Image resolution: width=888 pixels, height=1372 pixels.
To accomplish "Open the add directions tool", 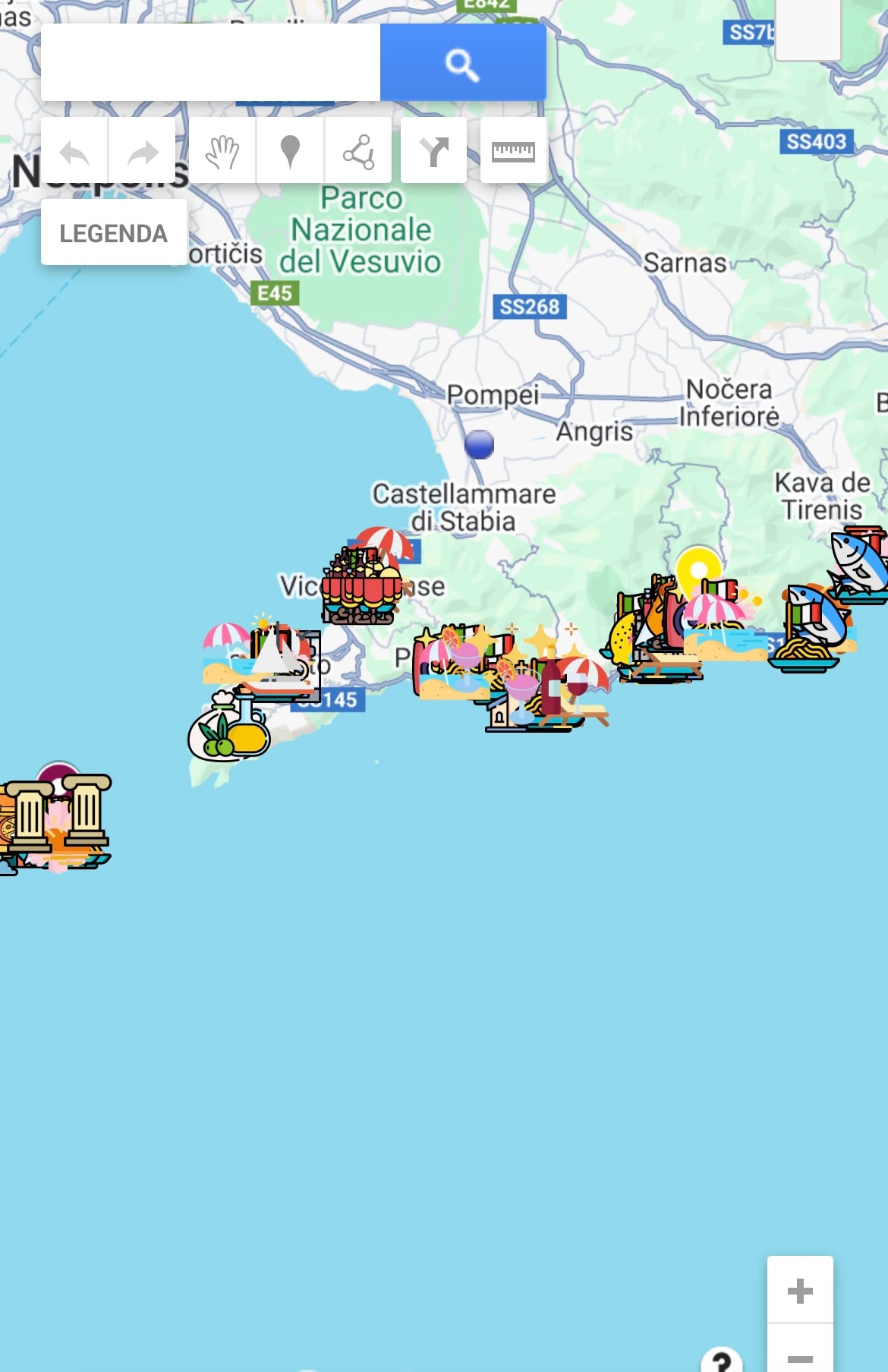I will point(433,151).
